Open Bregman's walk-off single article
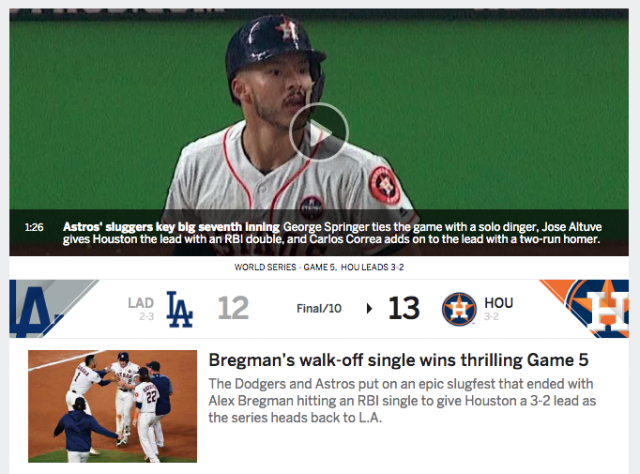This screenshot has height=474, width=640. pyautogui.click(x=397, y=360)
